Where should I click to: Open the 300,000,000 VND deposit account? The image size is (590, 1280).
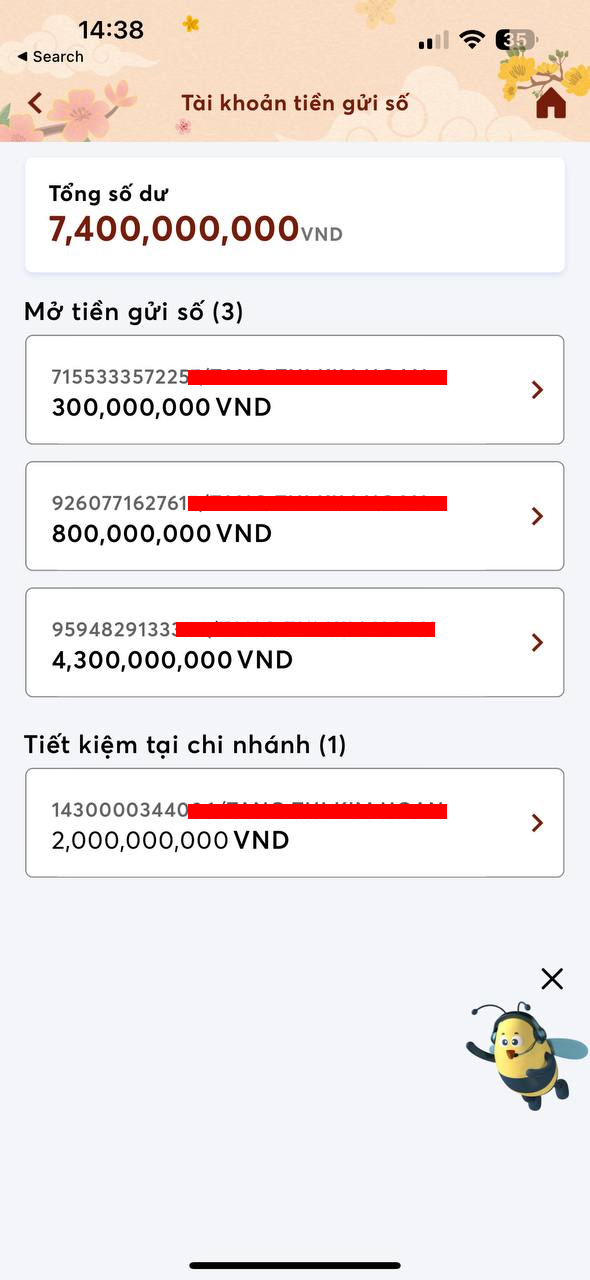pos(295,390)
